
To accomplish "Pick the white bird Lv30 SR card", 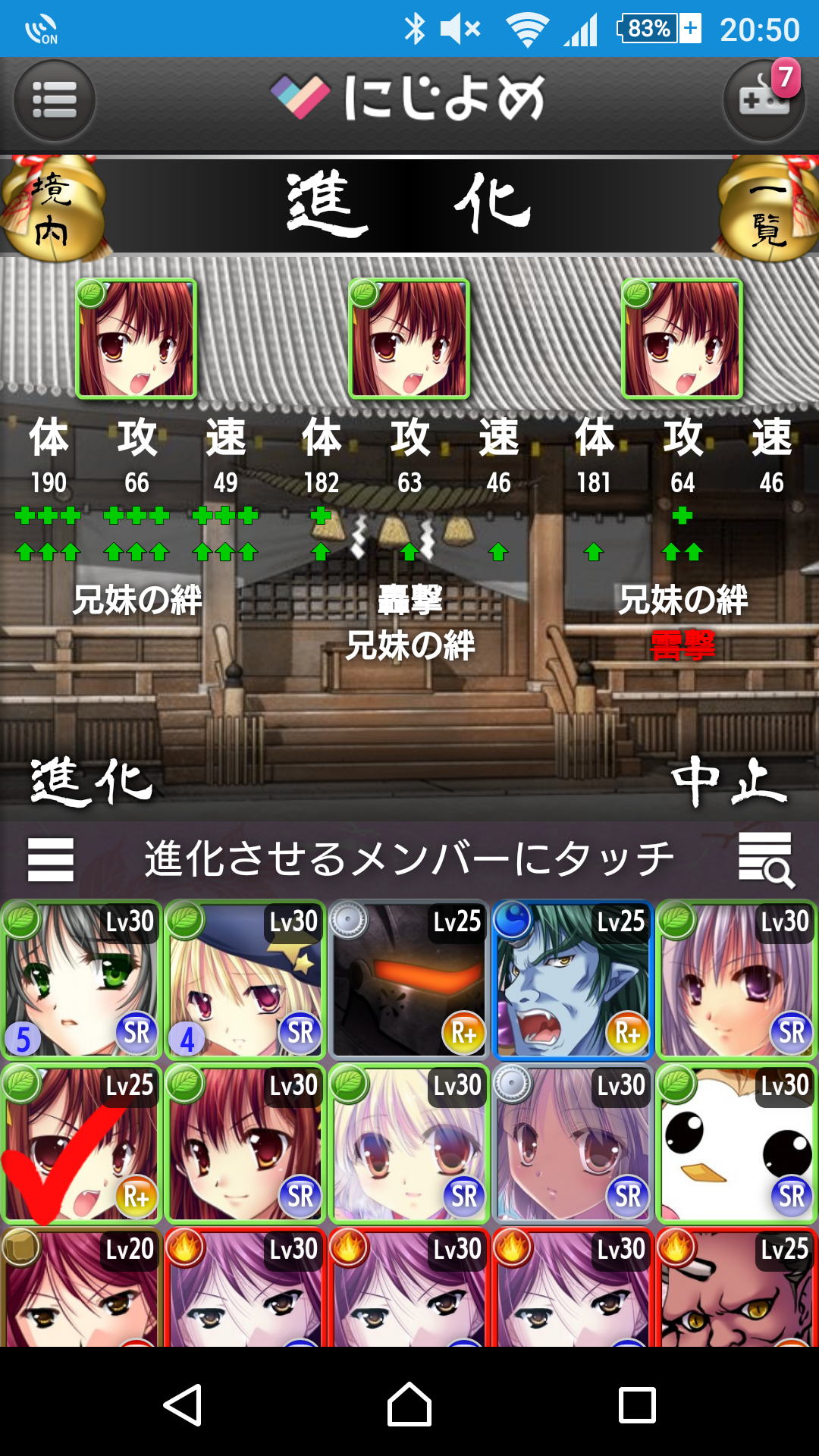I will [736, 1144].
